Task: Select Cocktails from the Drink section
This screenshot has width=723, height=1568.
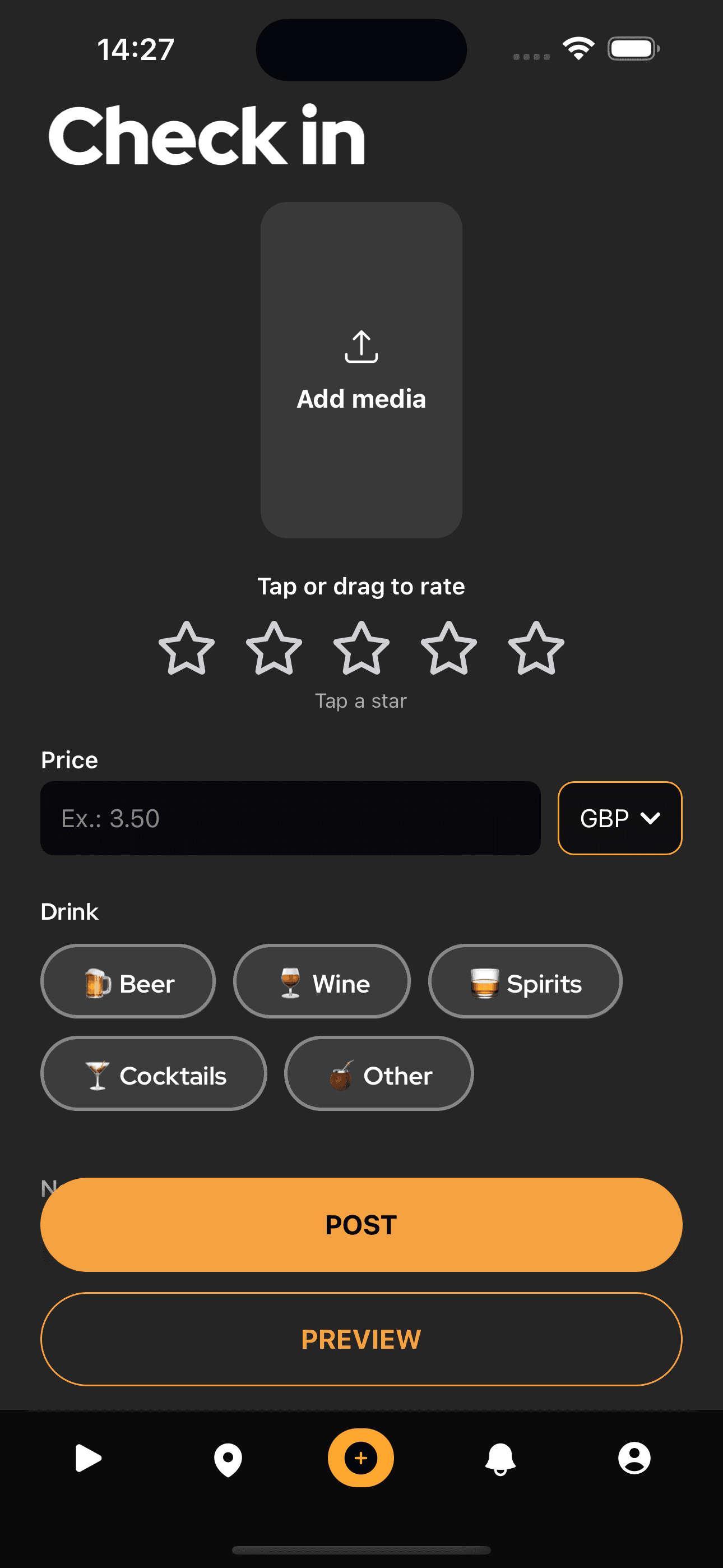Action: click(154, 1074)
